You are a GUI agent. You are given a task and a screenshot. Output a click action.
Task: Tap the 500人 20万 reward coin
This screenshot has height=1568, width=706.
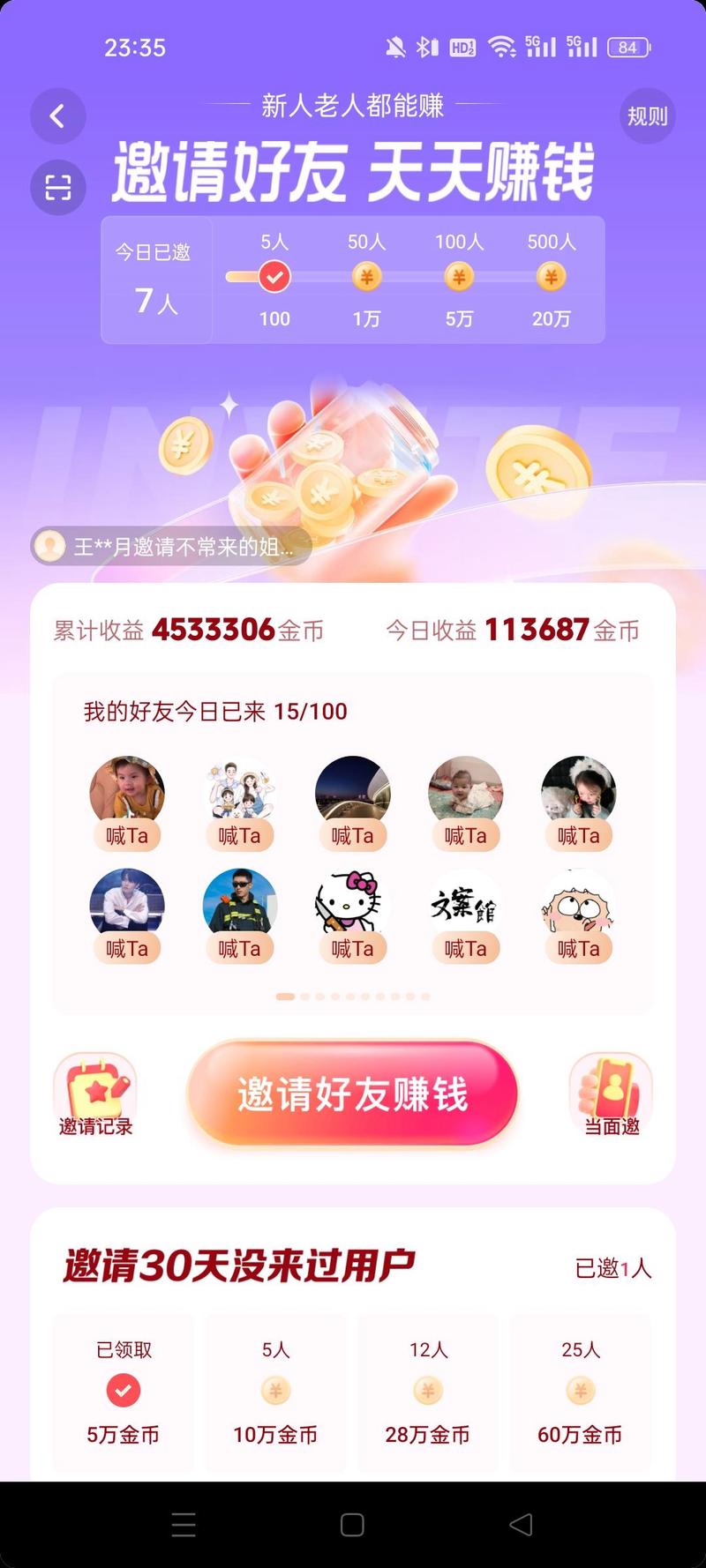pos(551,278)
